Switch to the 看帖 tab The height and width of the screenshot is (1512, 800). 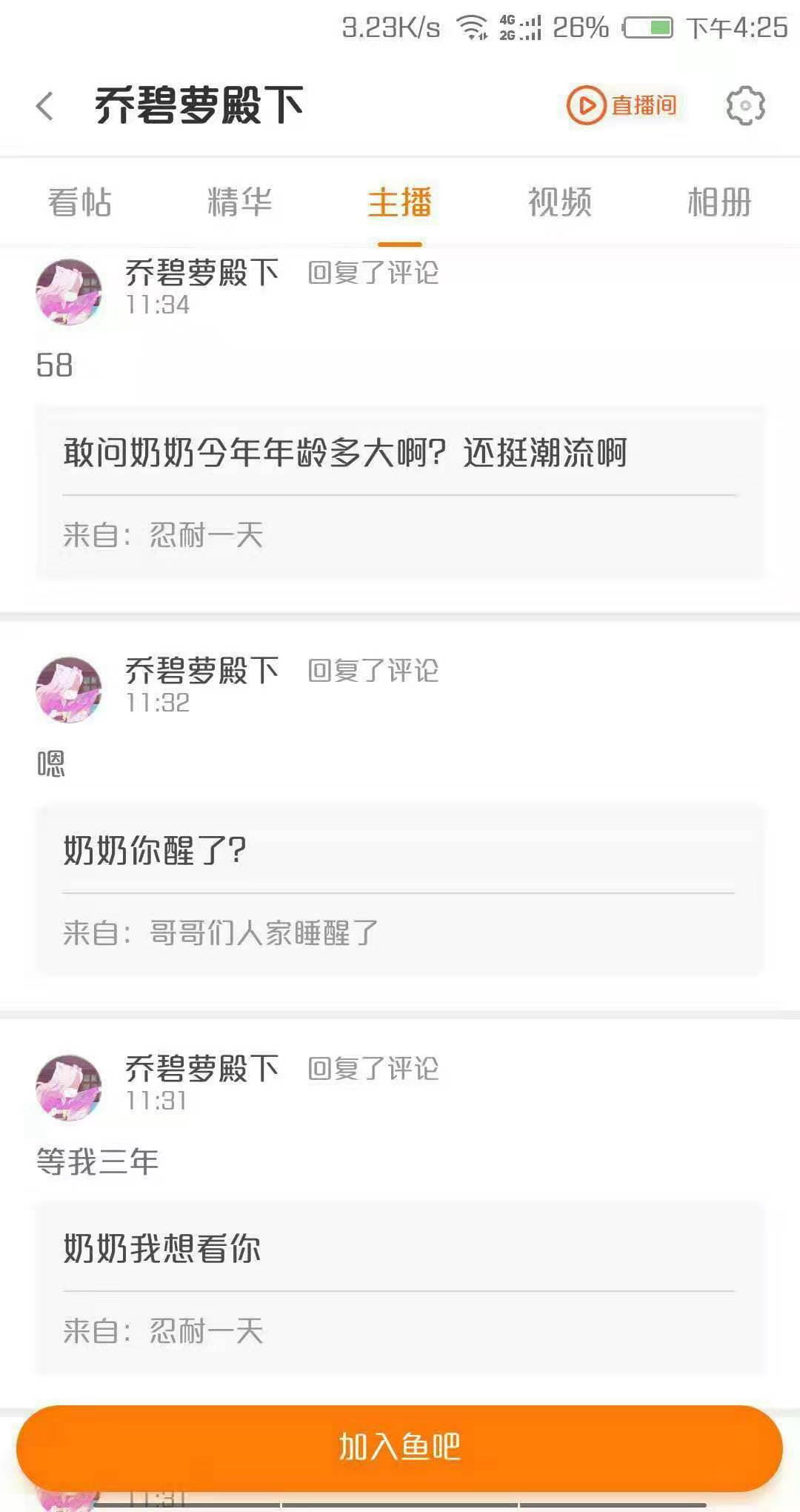tap(78, 202)
